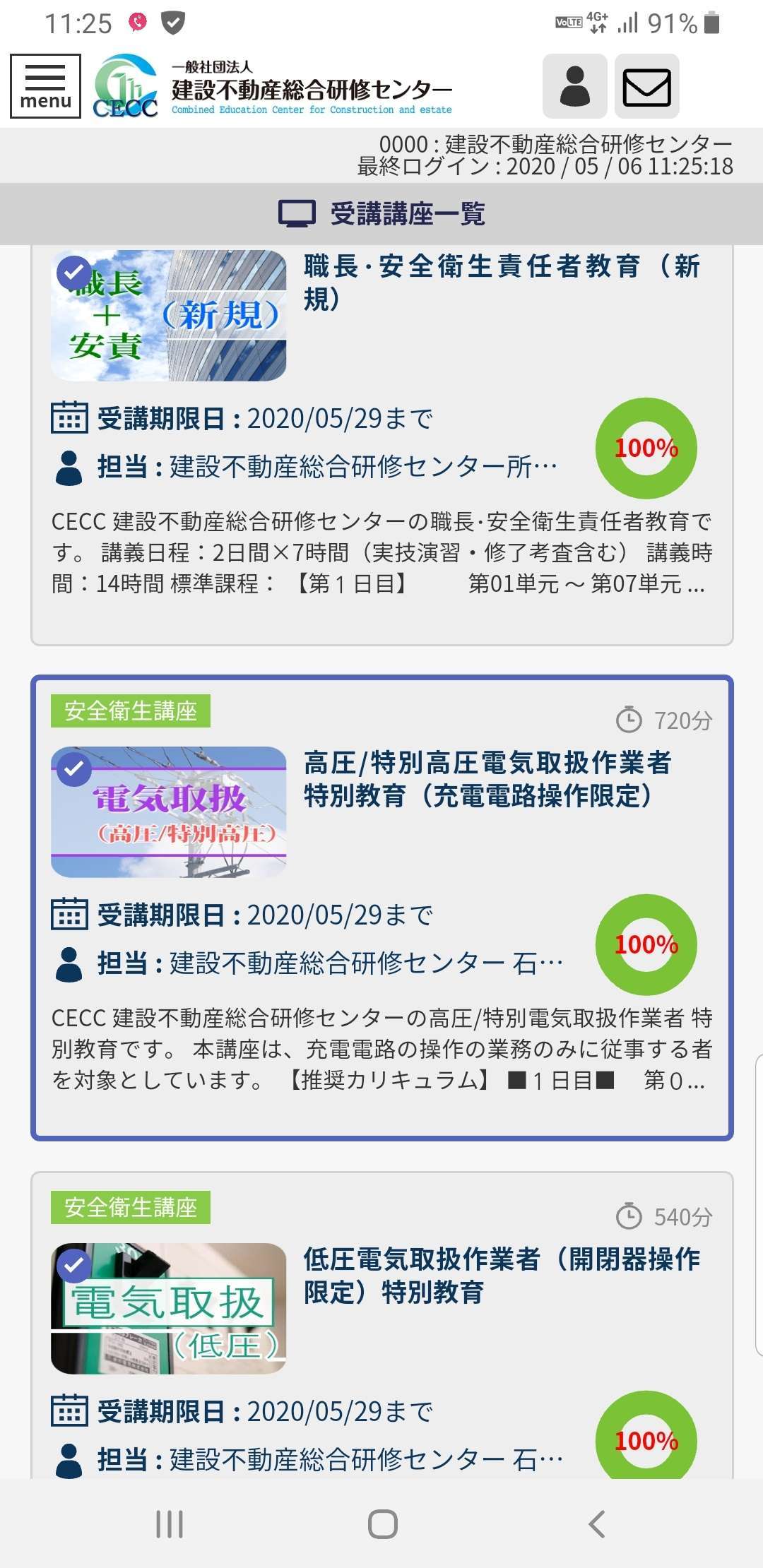Open the mail envelope icon
Viewport: 763px width, 1568px height.
[x=646, y=86]
